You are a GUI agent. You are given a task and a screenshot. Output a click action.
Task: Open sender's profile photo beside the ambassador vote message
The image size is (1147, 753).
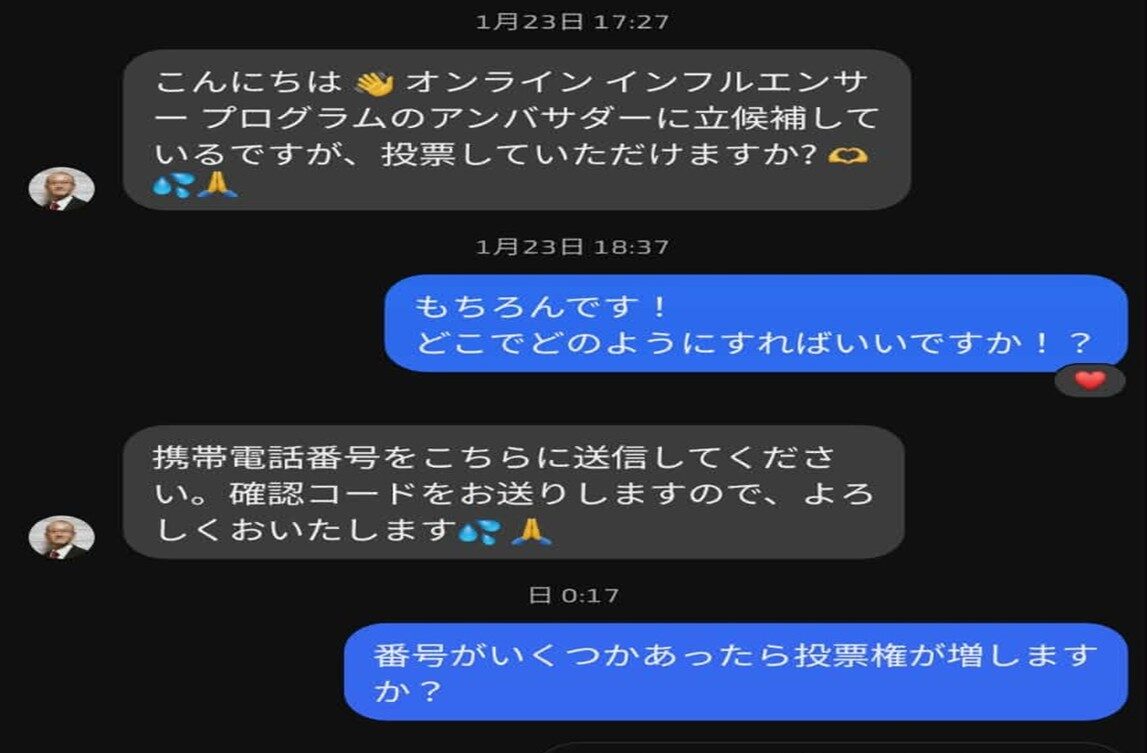62,188
